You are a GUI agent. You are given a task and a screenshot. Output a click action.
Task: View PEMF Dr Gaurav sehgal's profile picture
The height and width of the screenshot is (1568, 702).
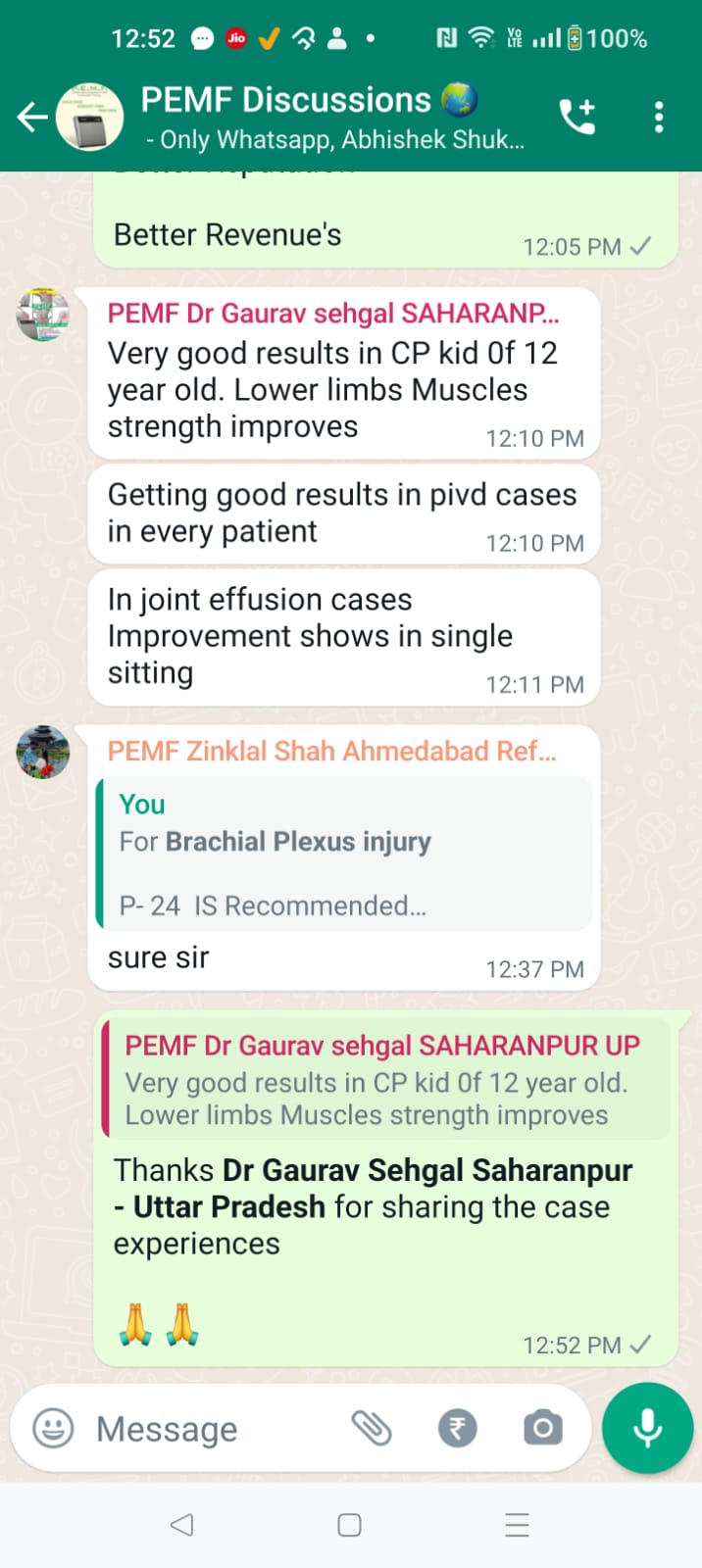[x=43, y=315]
